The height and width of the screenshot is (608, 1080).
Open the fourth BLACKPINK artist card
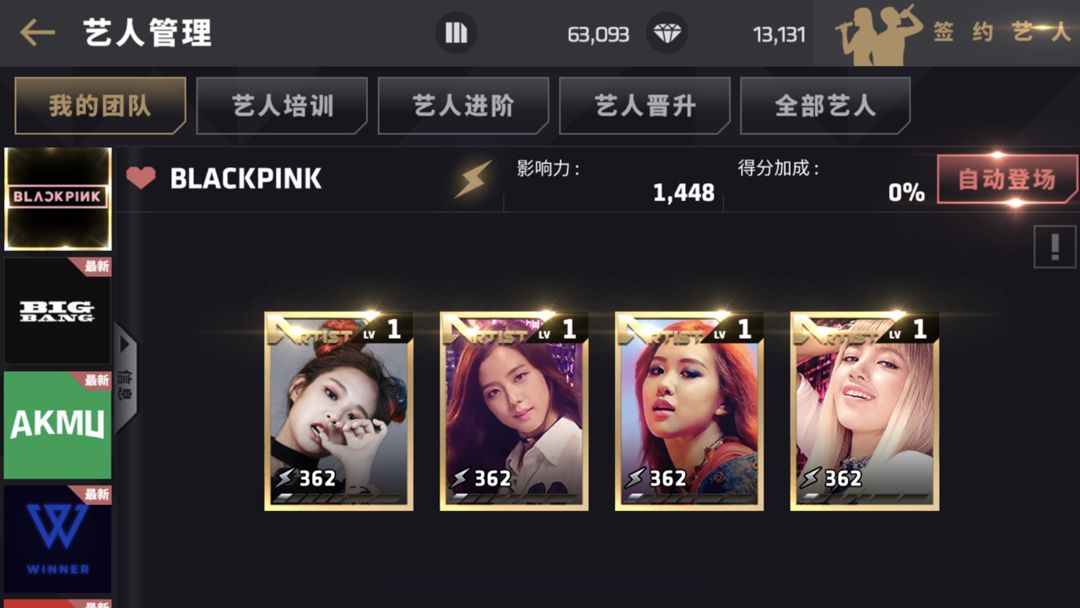[x=864, y=411]
